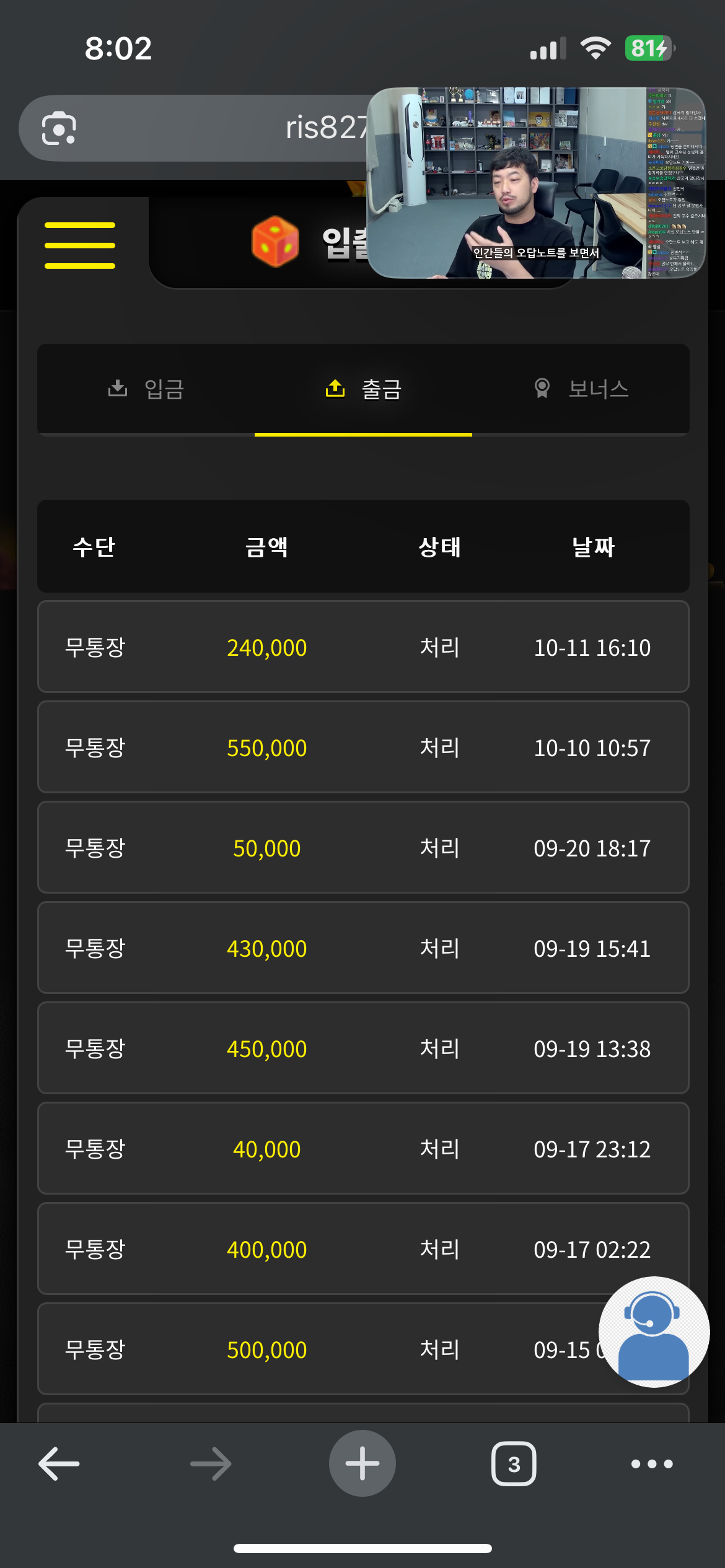Switch to the 입금 tab
The image size is (725, 1568).
coord(146,389)
